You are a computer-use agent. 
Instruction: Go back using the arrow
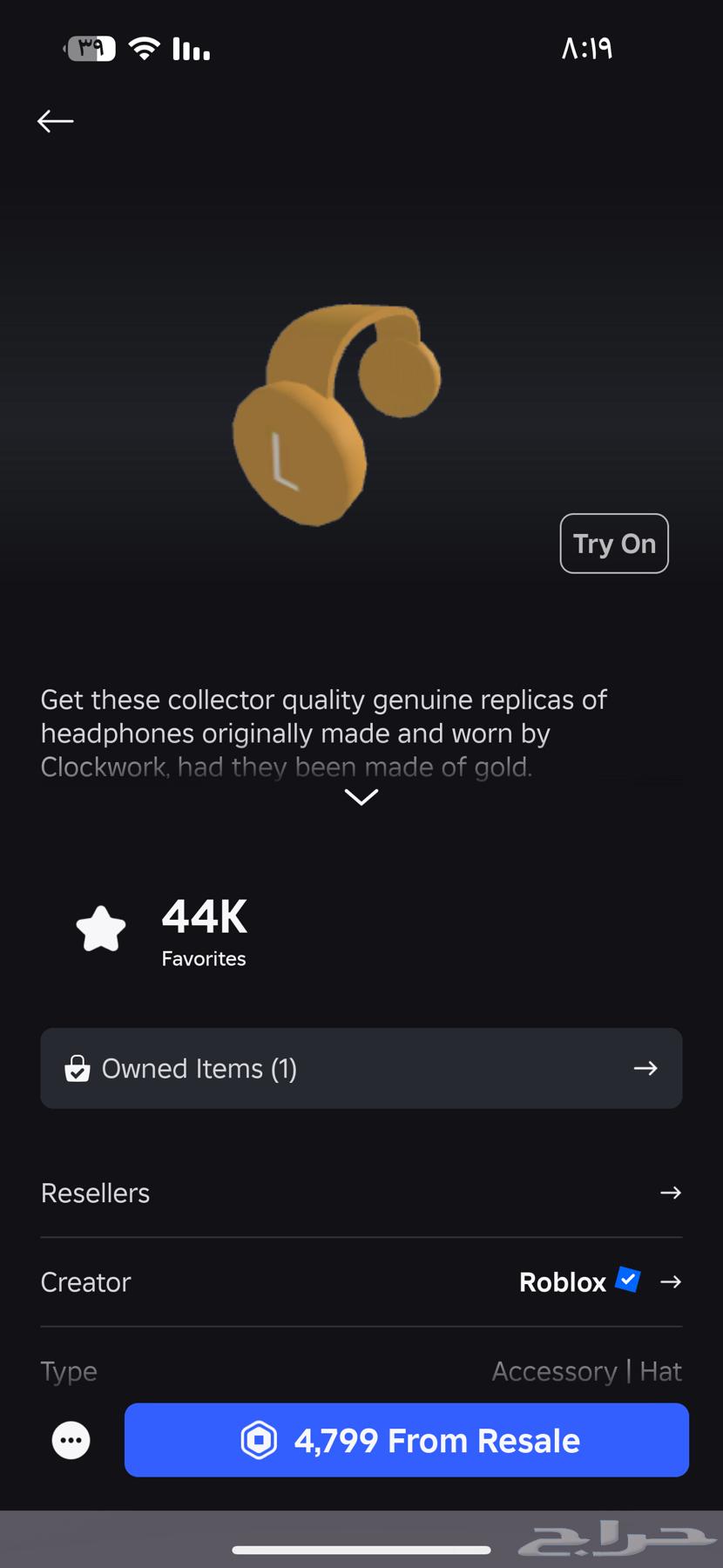(x=56, y=121)
